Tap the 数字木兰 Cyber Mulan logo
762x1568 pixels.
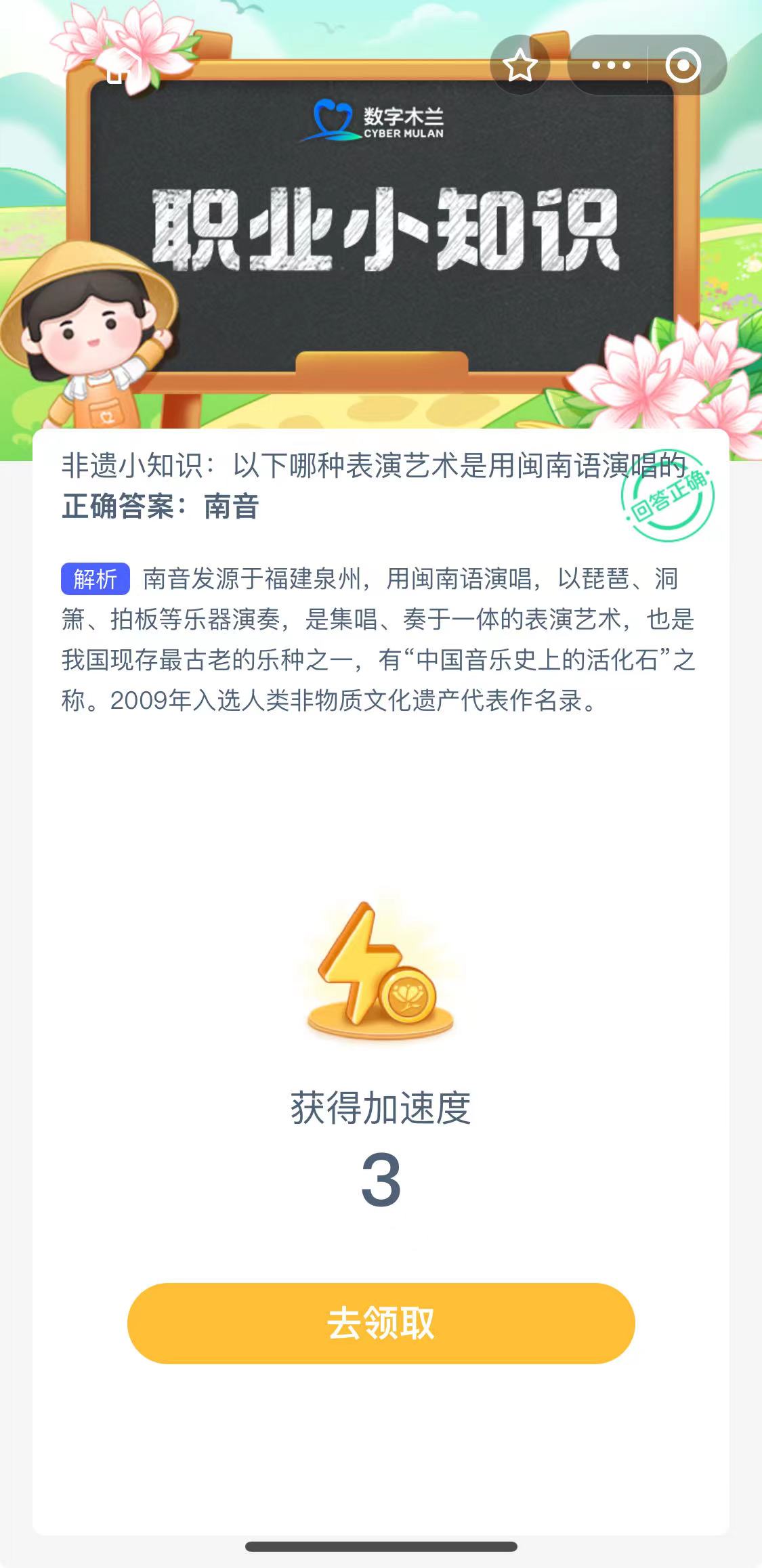click(x=381, y=121)
